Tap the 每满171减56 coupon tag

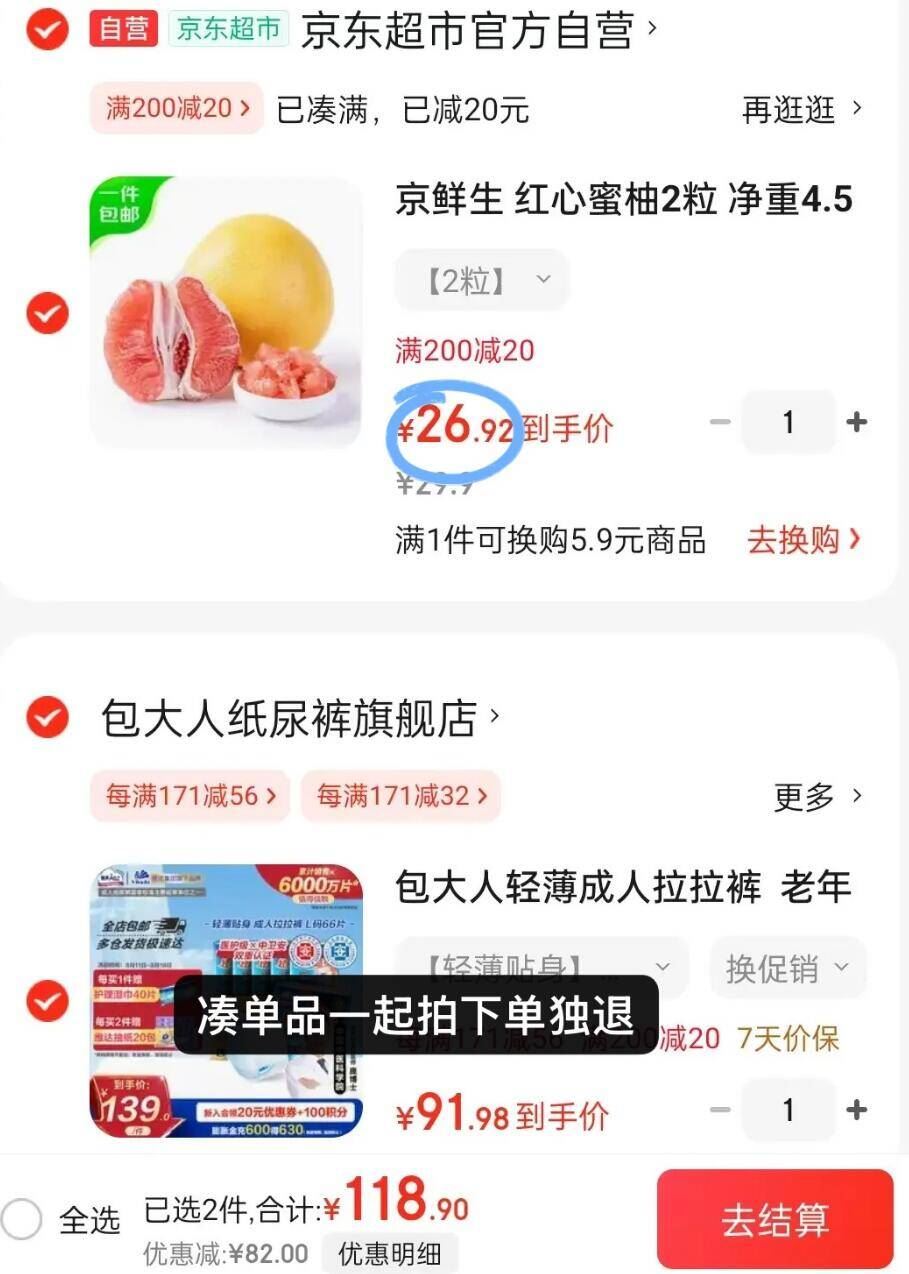[x=188, y=796]
